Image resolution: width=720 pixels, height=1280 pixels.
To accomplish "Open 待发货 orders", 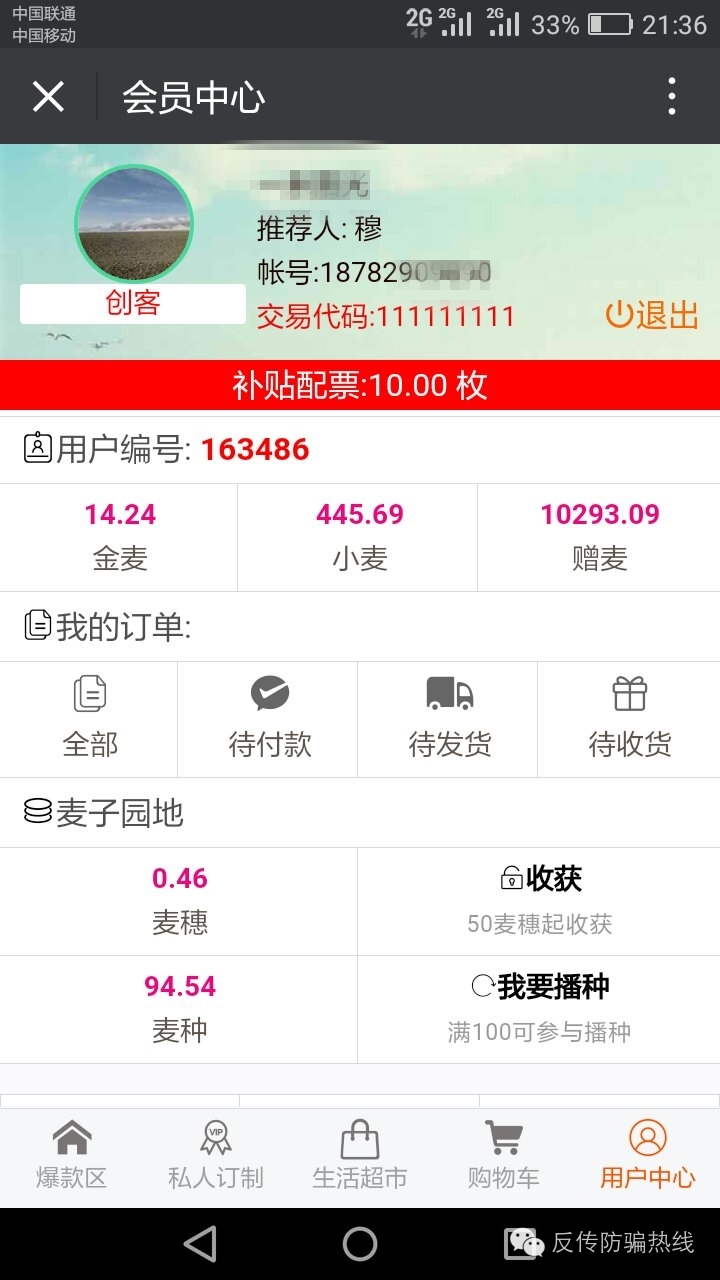I will [449, 718].
